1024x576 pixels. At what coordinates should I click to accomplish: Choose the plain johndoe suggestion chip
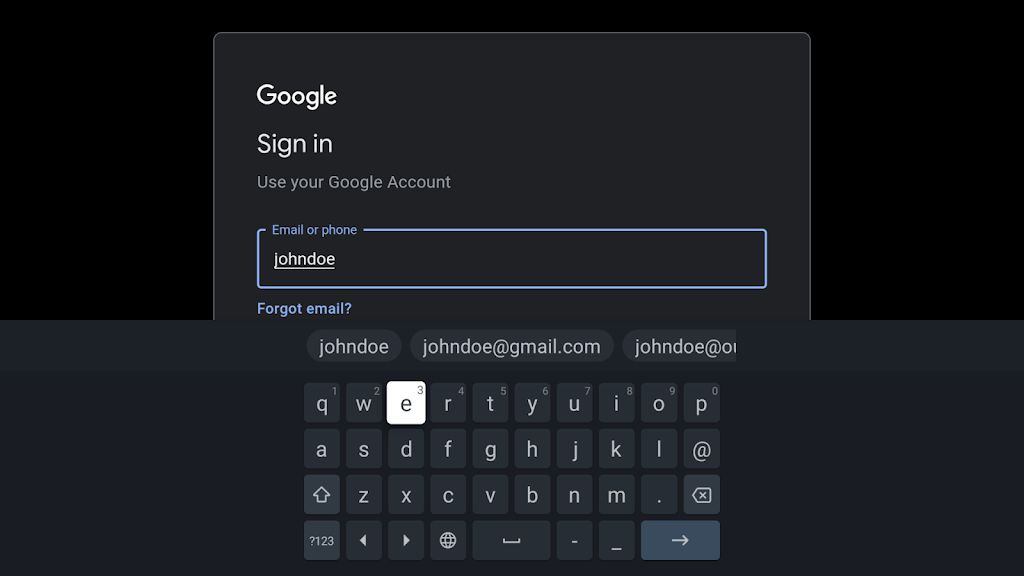(x=354, y=347)
